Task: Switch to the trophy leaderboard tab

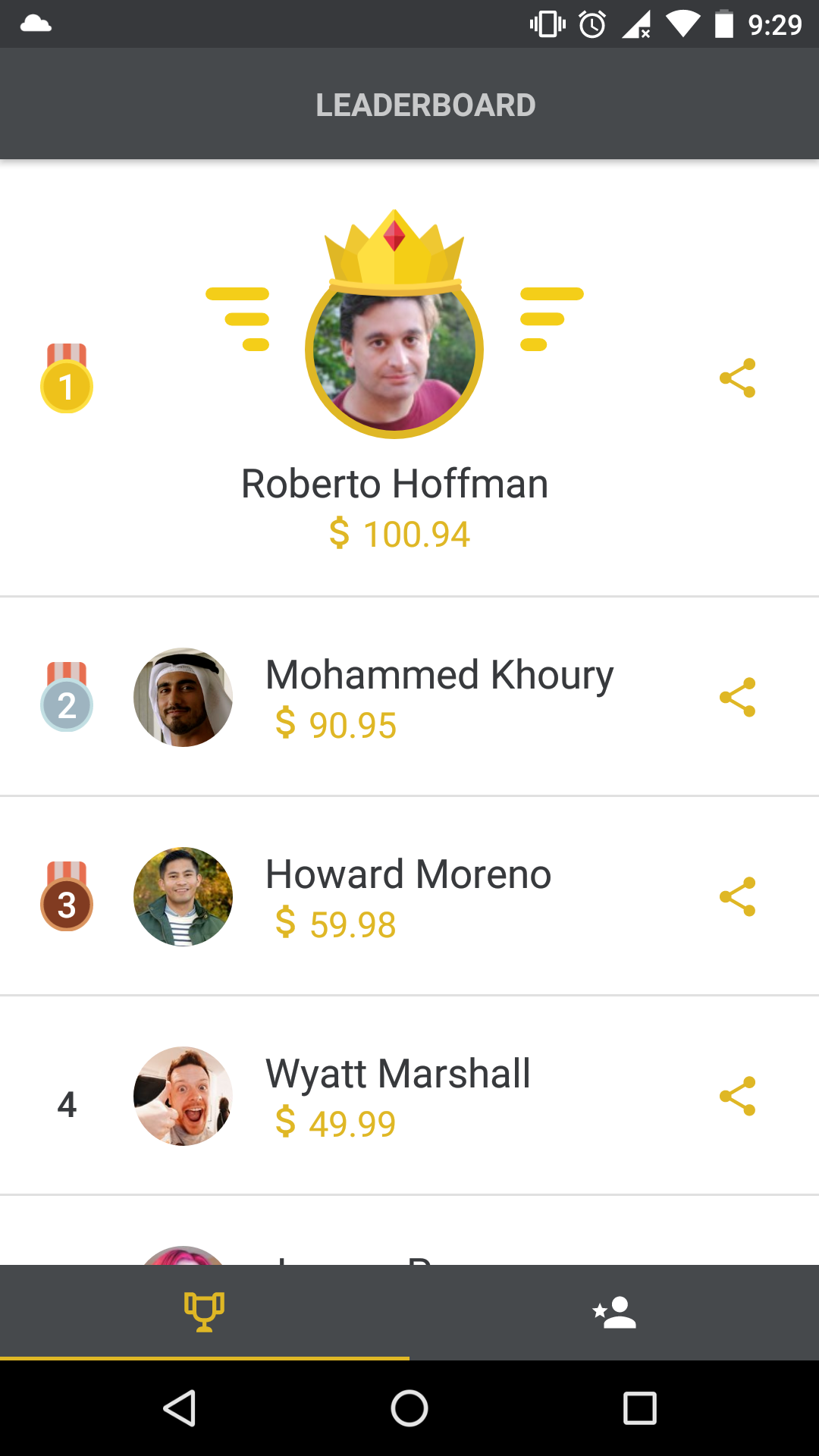Action: click(204, 1312)
